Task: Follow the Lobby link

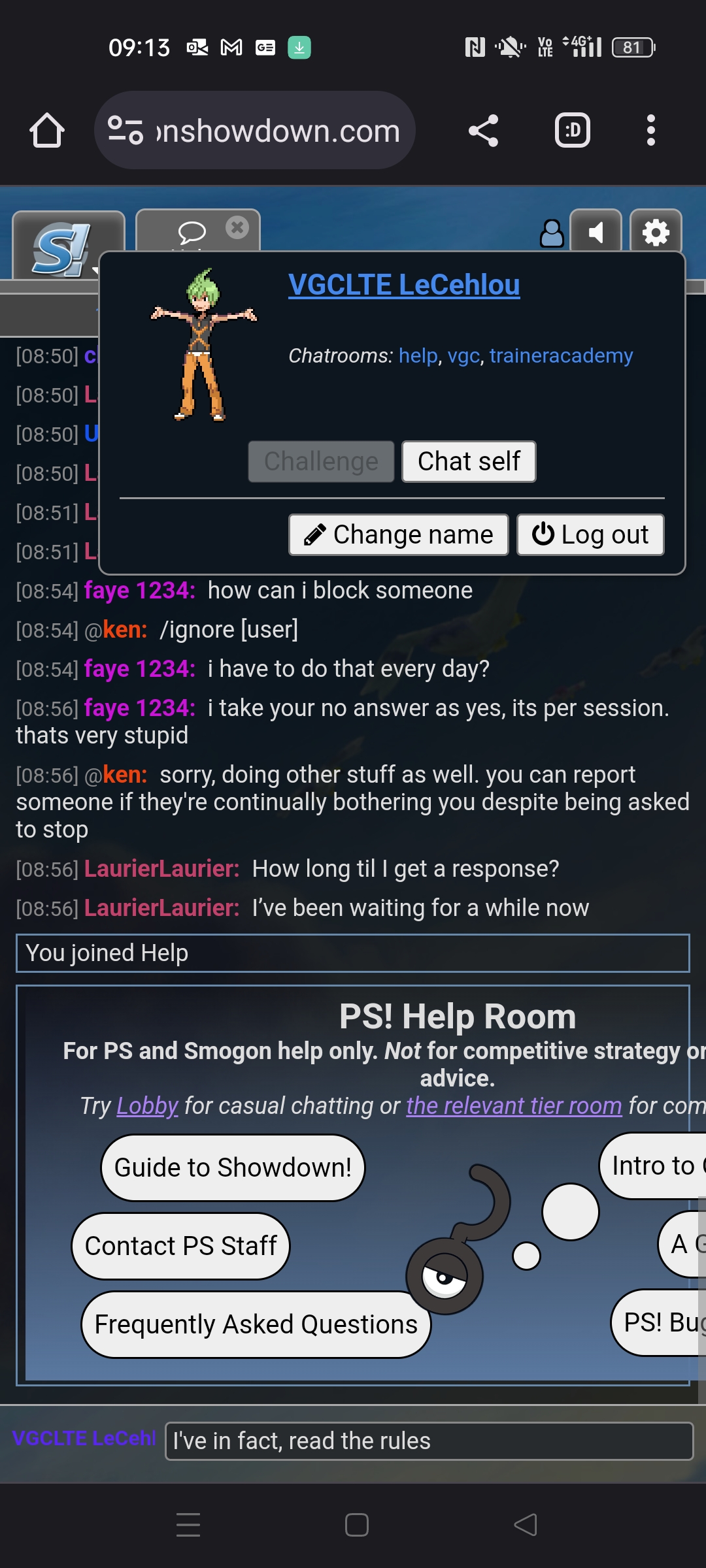Action: click(147, 1105)
